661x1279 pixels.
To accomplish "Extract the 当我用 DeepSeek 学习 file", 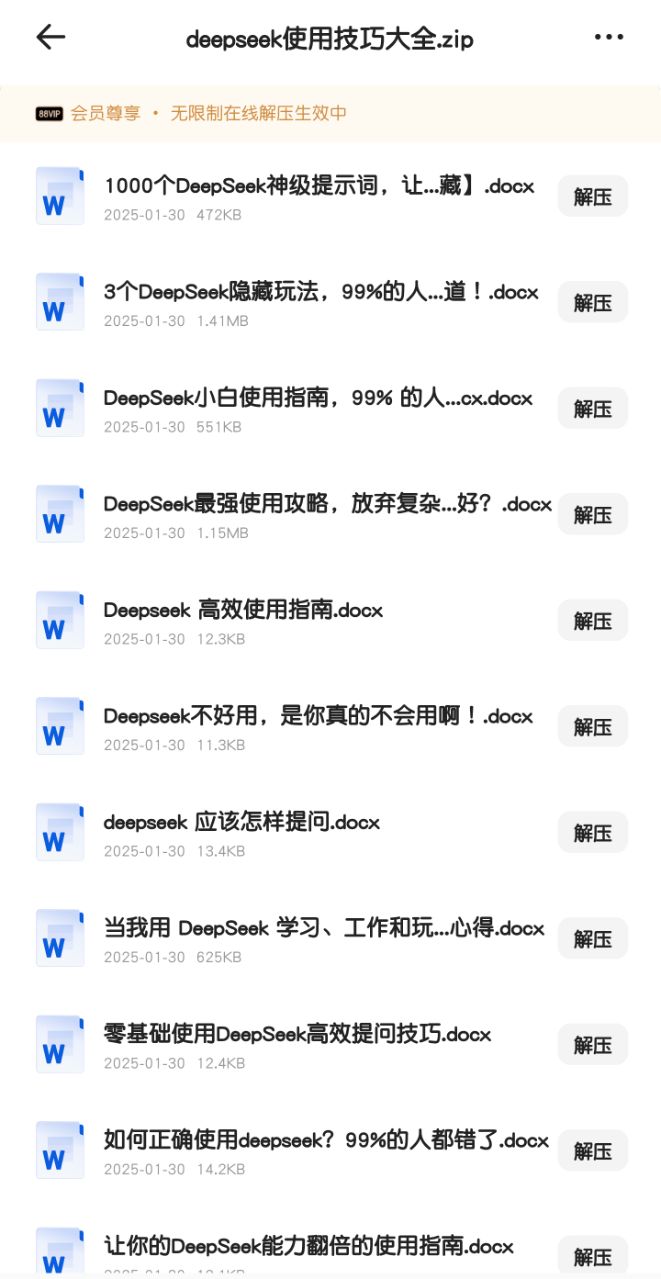I will tap(592, 939).
